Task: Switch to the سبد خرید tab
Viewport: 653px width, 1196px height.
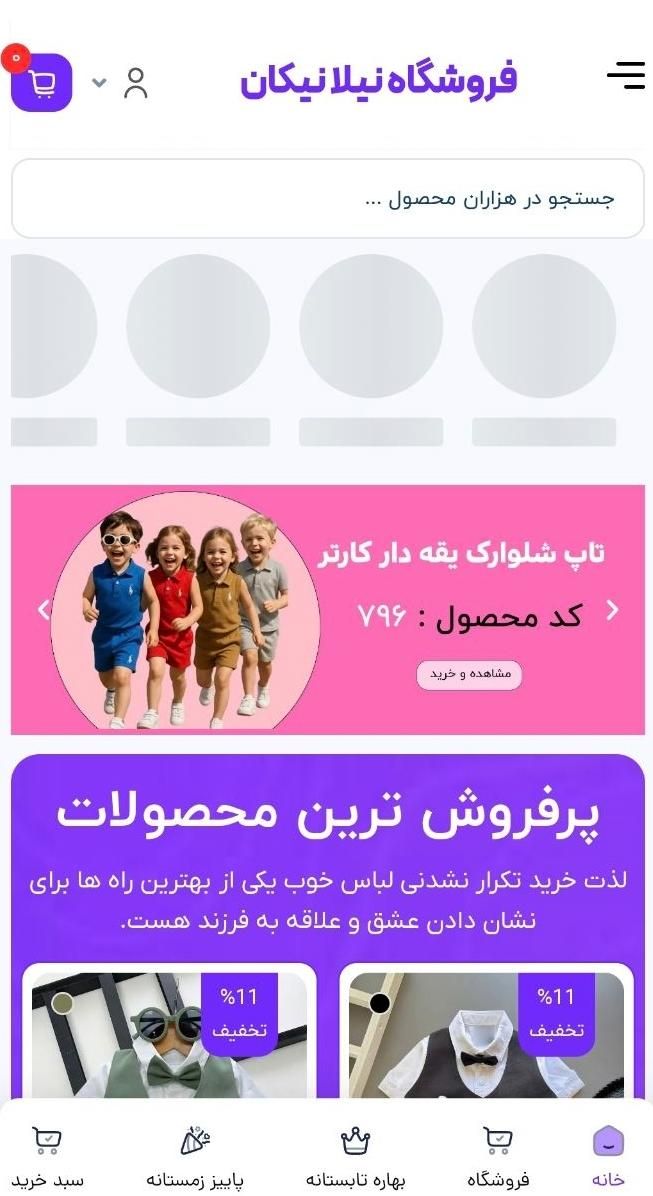Action: tap(48, 1156)
